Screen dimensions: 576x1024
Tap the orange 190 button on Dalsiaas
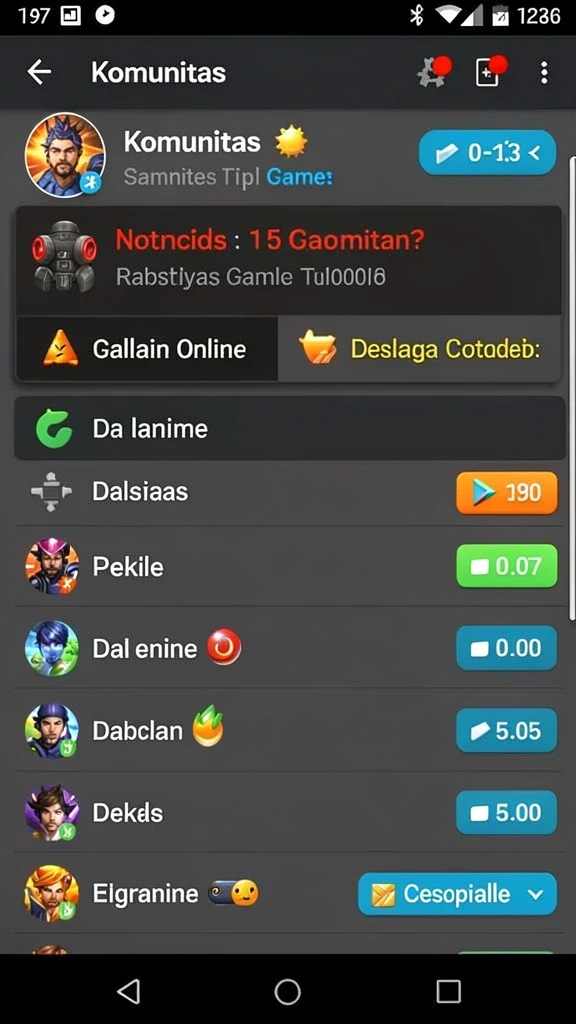[507, 492]
